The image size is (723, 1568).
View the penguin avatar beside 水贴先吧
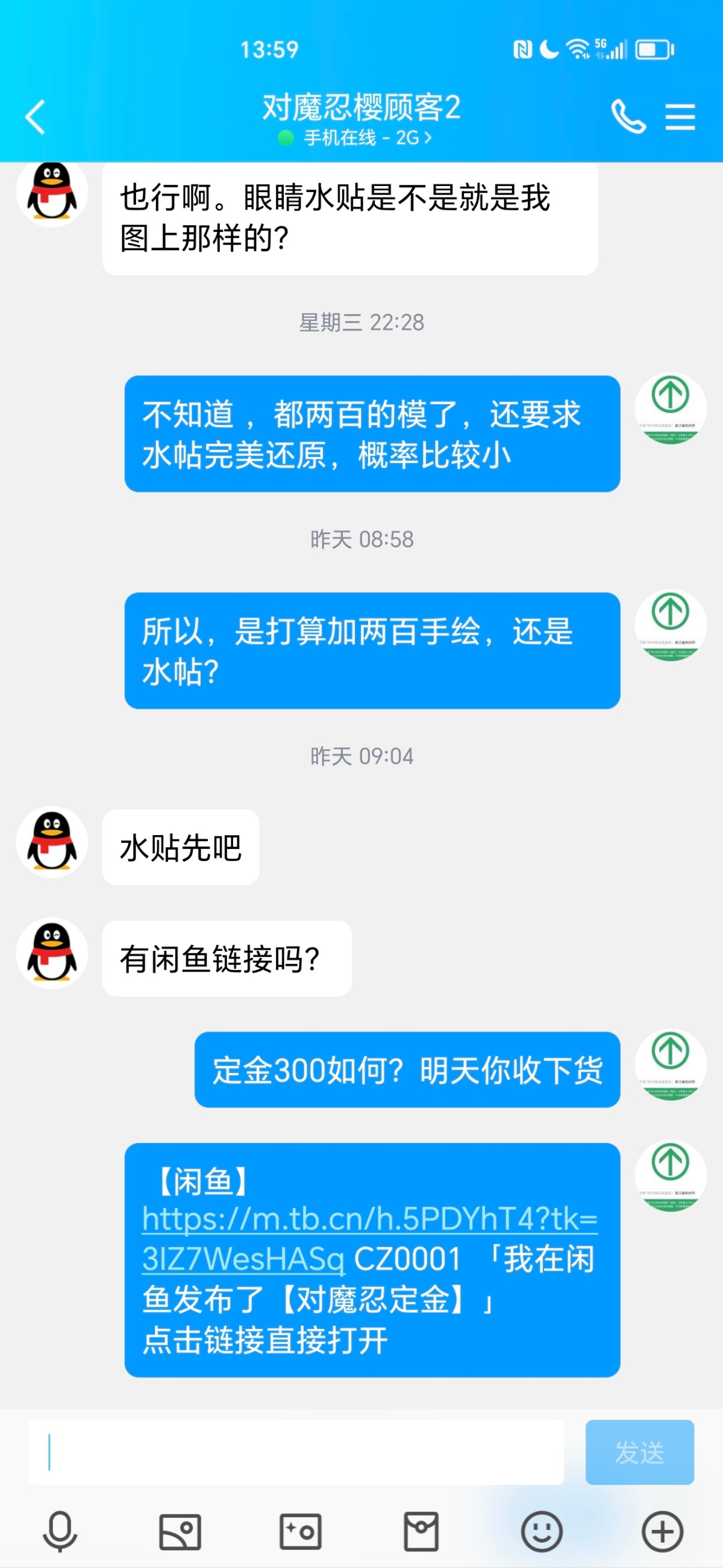[52, 842]
